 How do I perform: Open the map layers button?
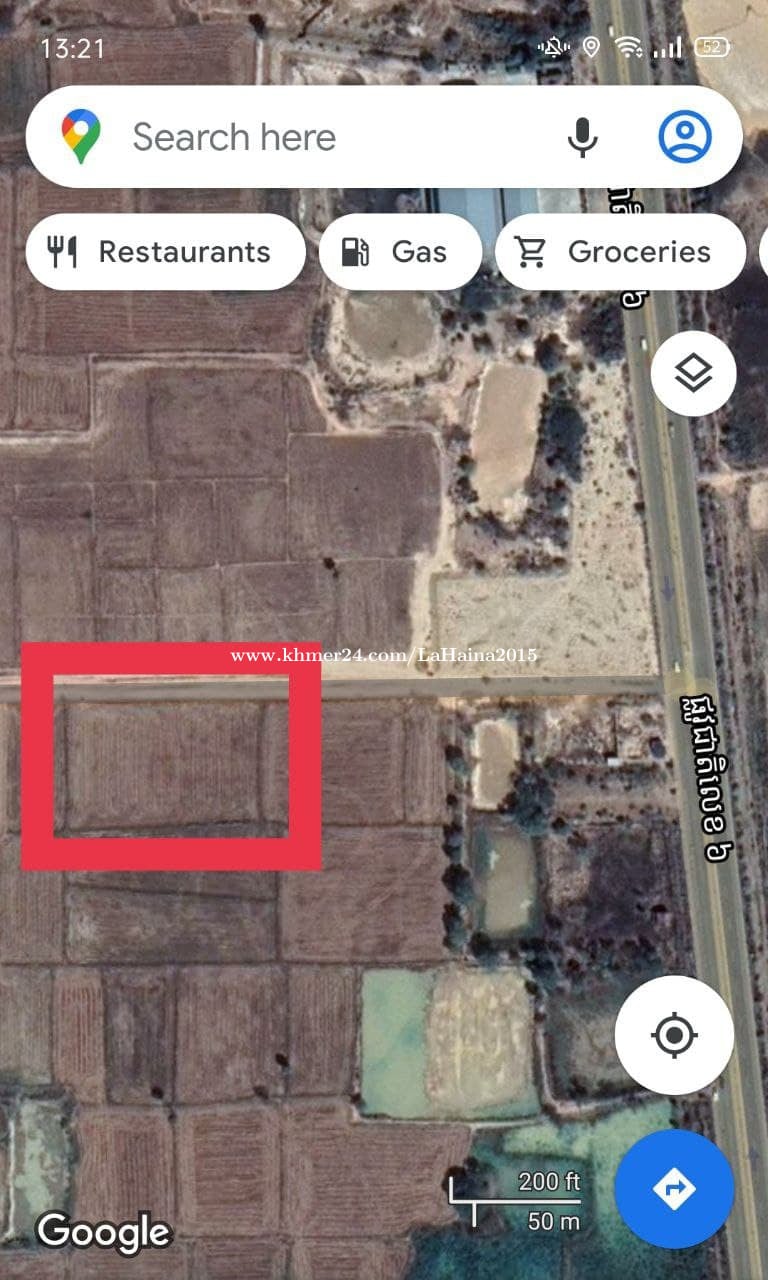point(693,374)
